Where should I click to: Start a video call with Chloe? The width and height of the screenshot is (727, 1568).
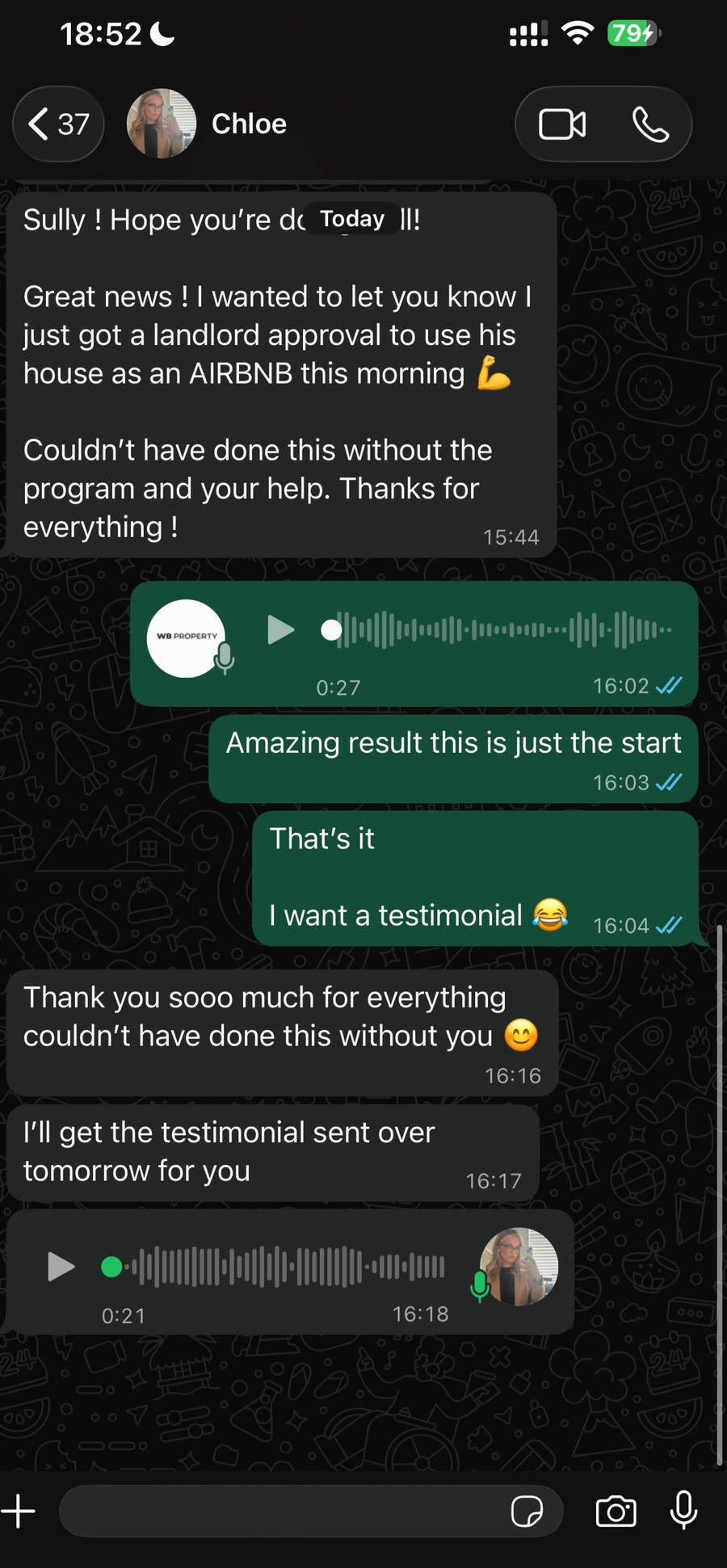[x=562, y=124]
